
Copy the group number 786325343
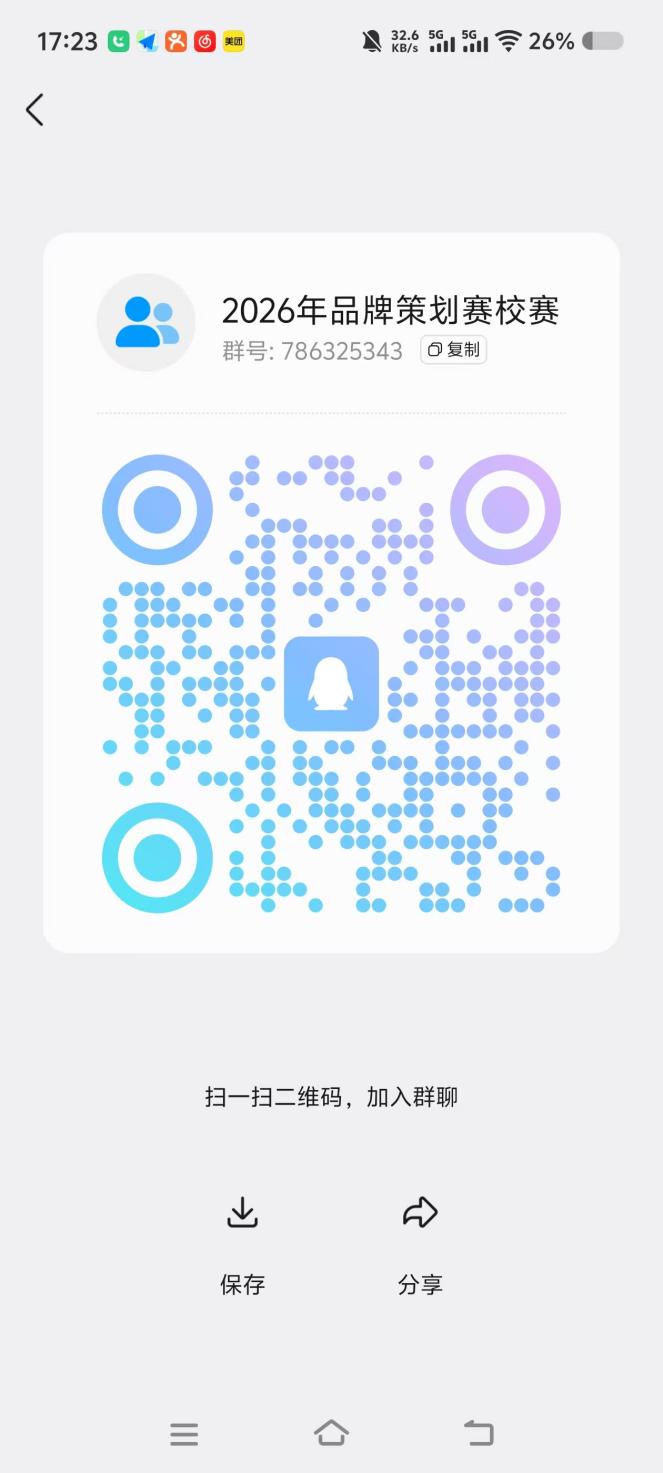[x=454, y=350]
